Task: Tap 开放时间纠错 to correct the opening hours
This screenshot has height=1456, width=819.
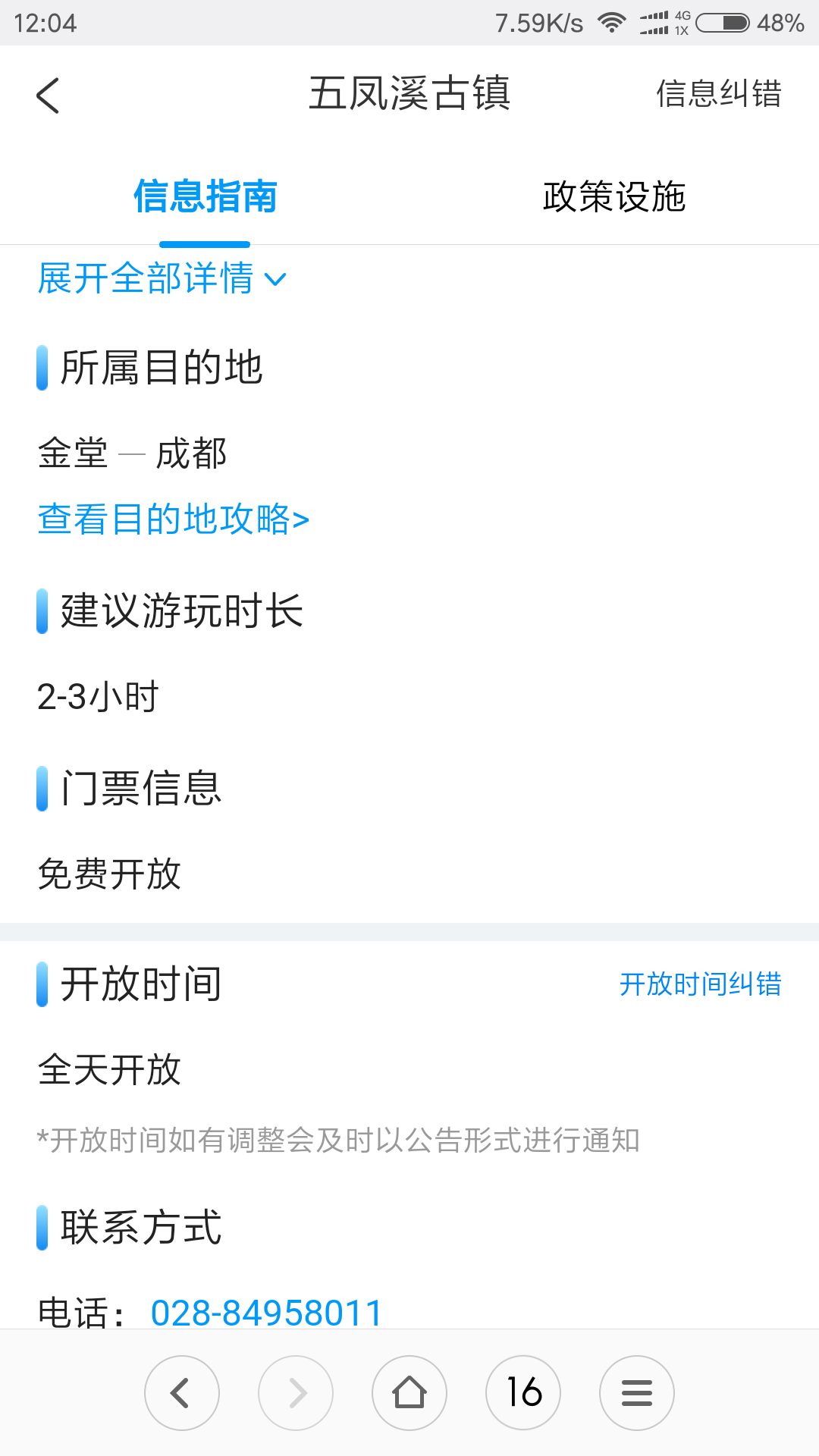Action: (x=700, y=984)
